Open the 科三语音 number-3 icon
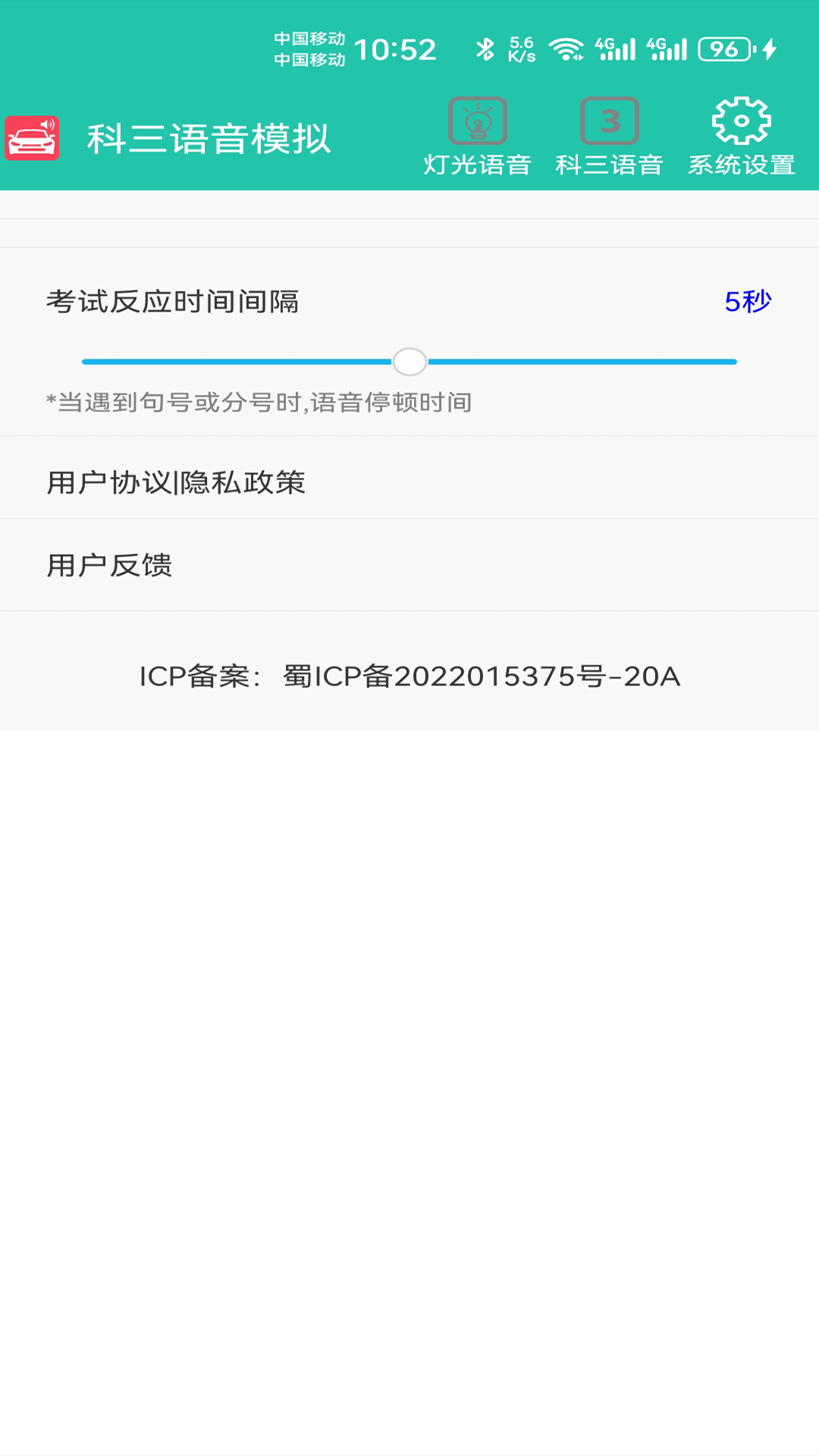819x1456 pixels. [x=610, y=121]
